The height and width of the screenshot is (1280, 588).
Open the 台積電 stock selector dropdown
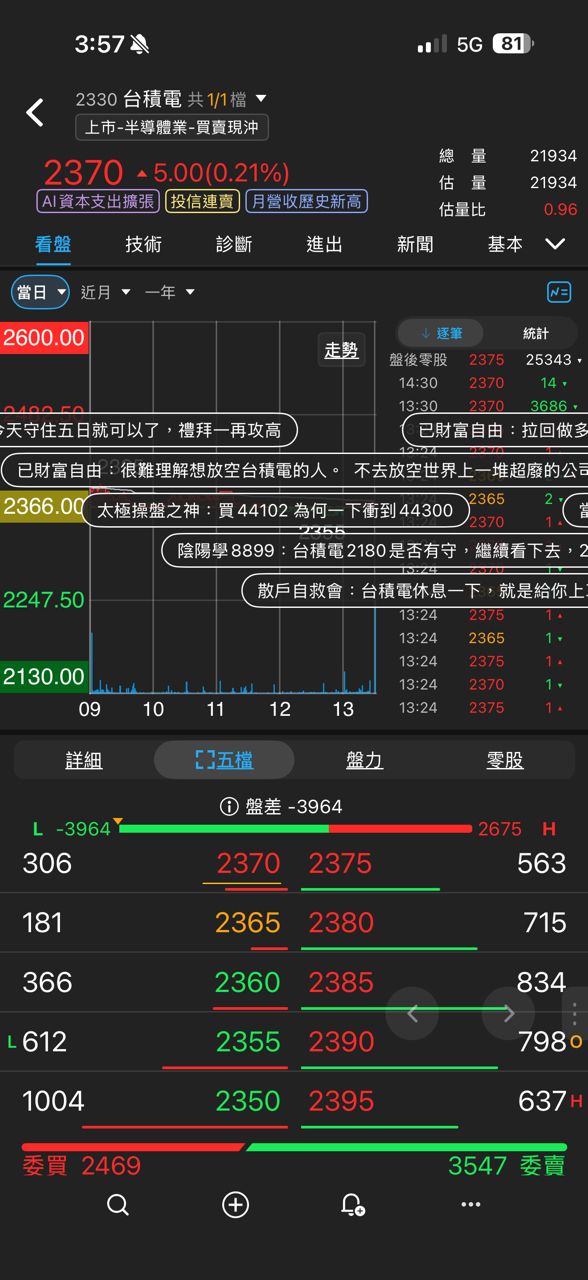261,99
